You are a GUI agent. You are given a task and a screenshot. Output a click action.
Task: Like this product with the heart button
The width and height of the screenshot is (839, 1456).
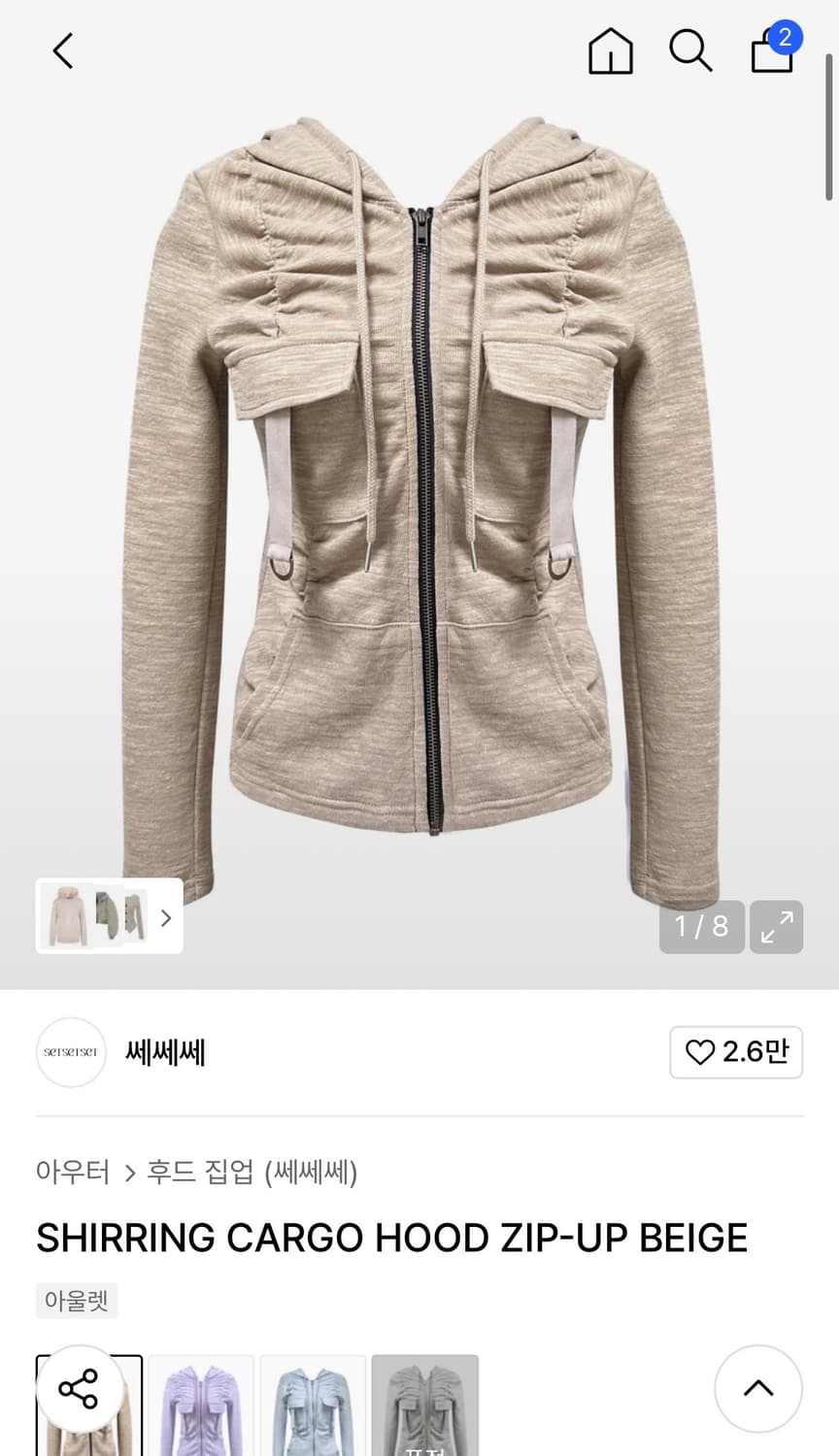[x=735, y=1052]
